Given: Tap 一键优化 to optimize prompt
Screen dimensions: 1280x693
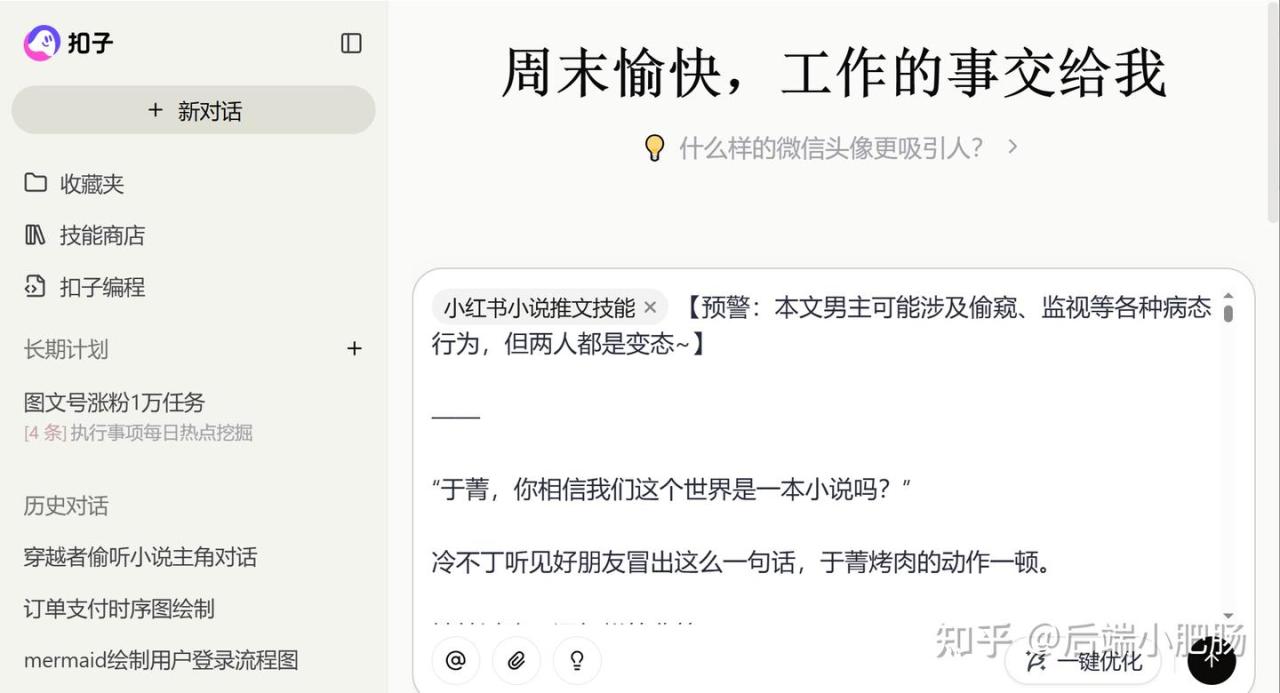Looking at the screenshot, I should point(1085,660).
